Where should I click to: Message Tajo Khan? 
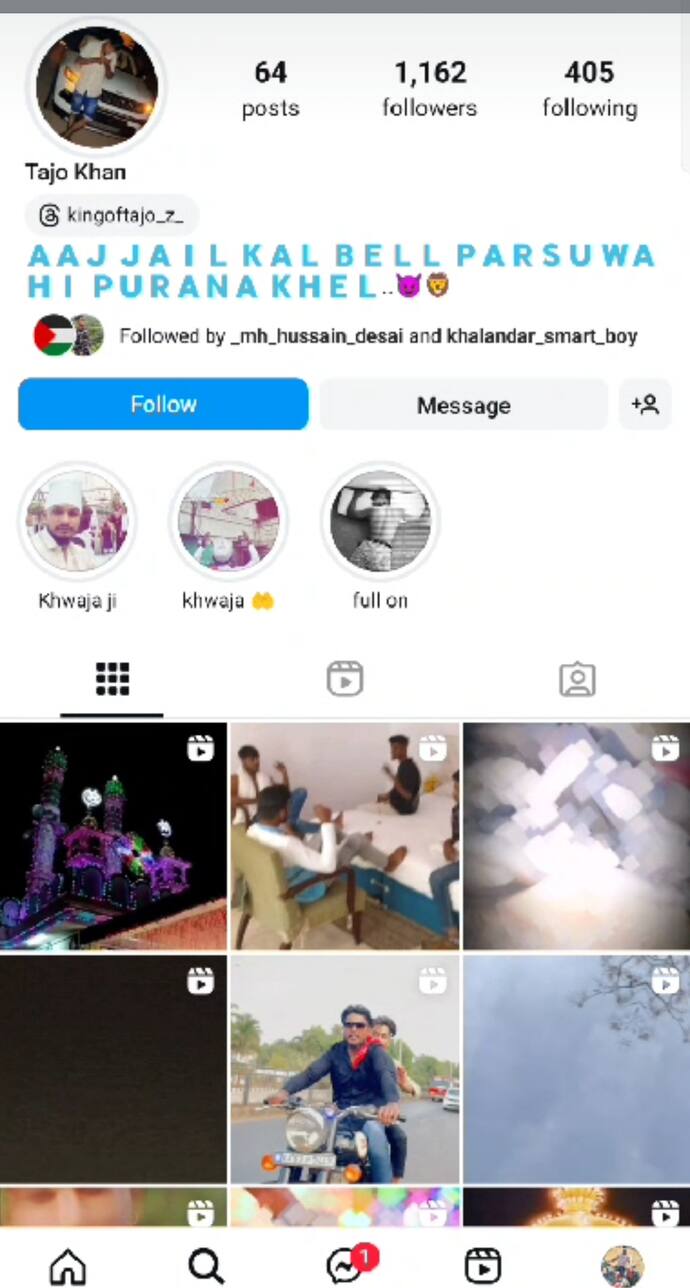coord(463,405)
